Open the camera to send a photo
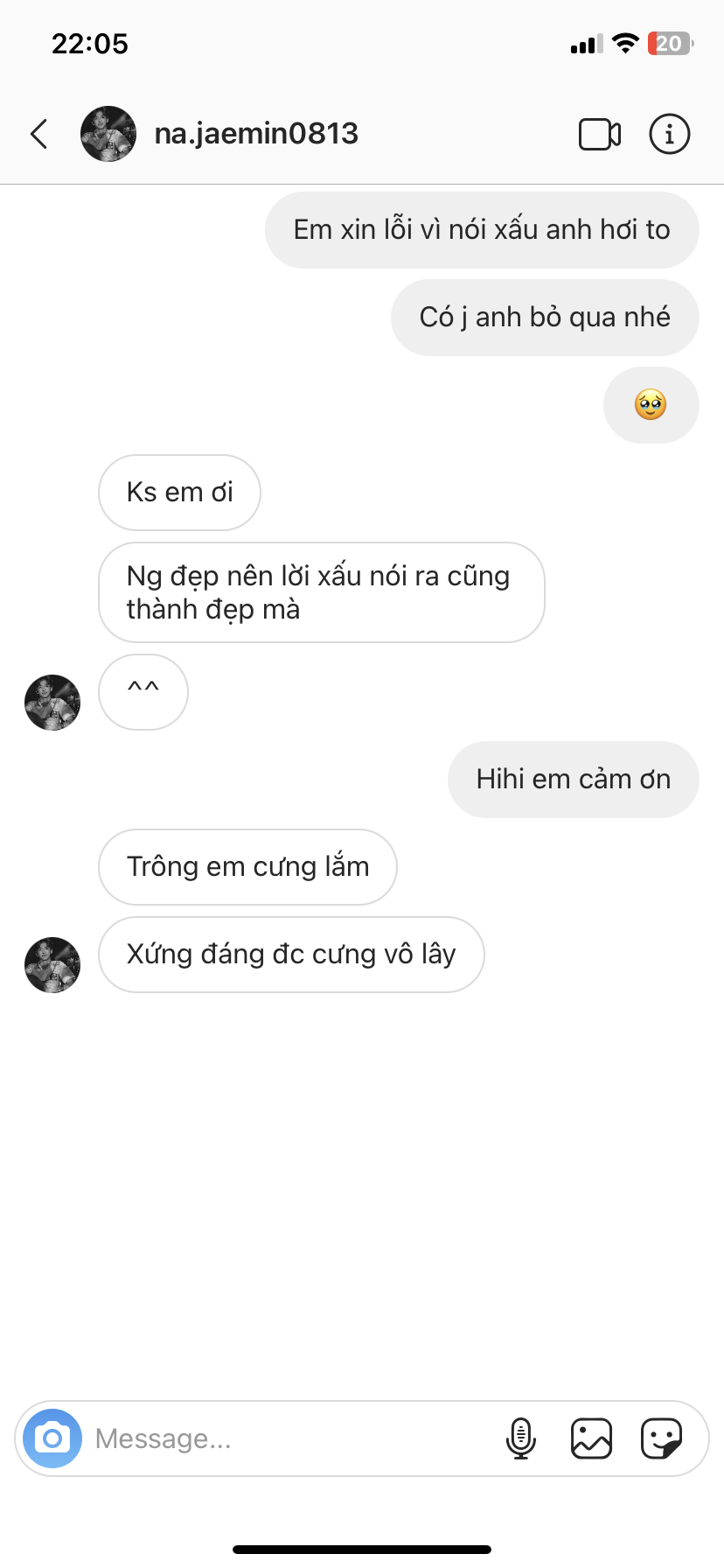Viewport: 724px width, 1568px height. coord(52,1438)
